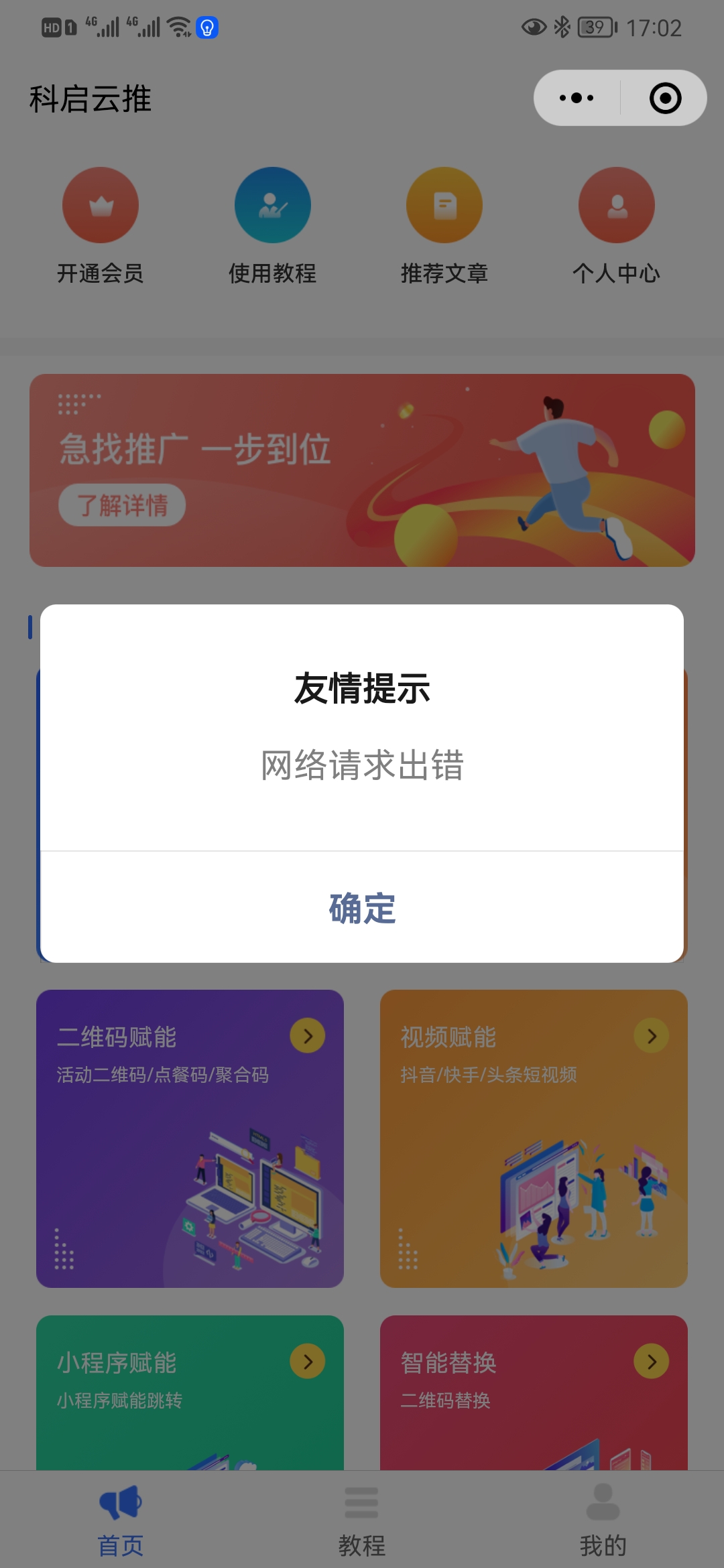Open the 二维码赋能 card
The image size is (724, 1568).
point(190,1138)
